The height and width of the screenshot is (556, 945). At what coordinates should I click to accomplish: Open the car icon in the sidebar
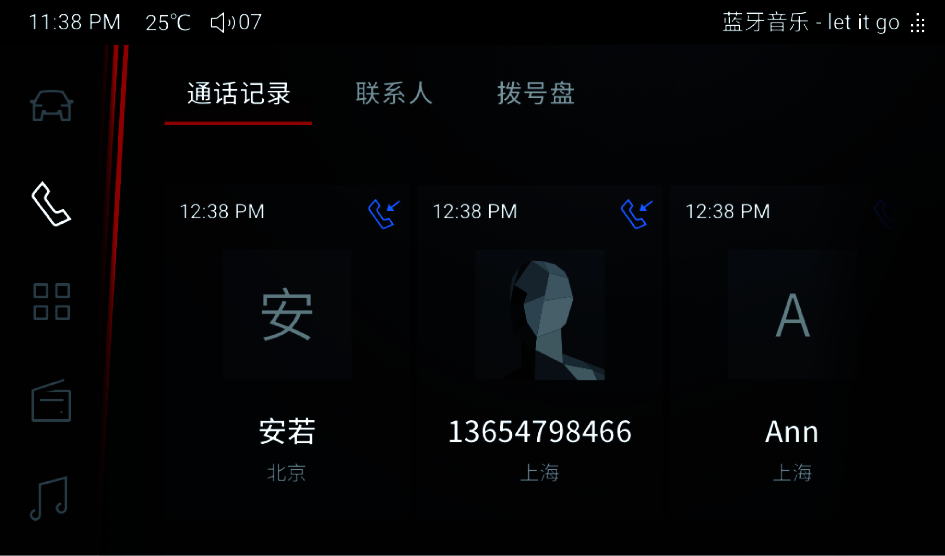pyautogui.click(x=51, y=105)
